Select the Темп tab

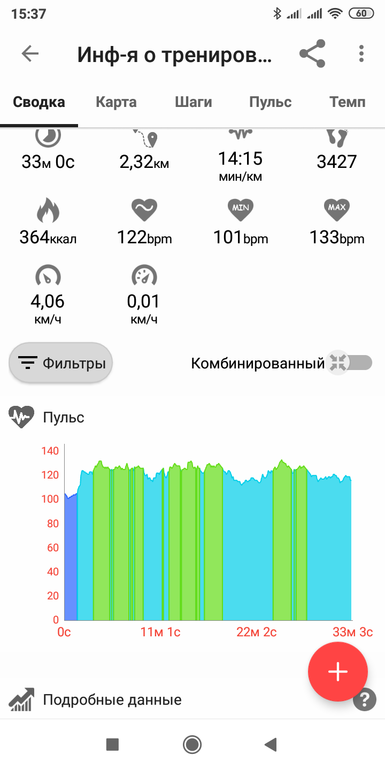click(347, 102)
